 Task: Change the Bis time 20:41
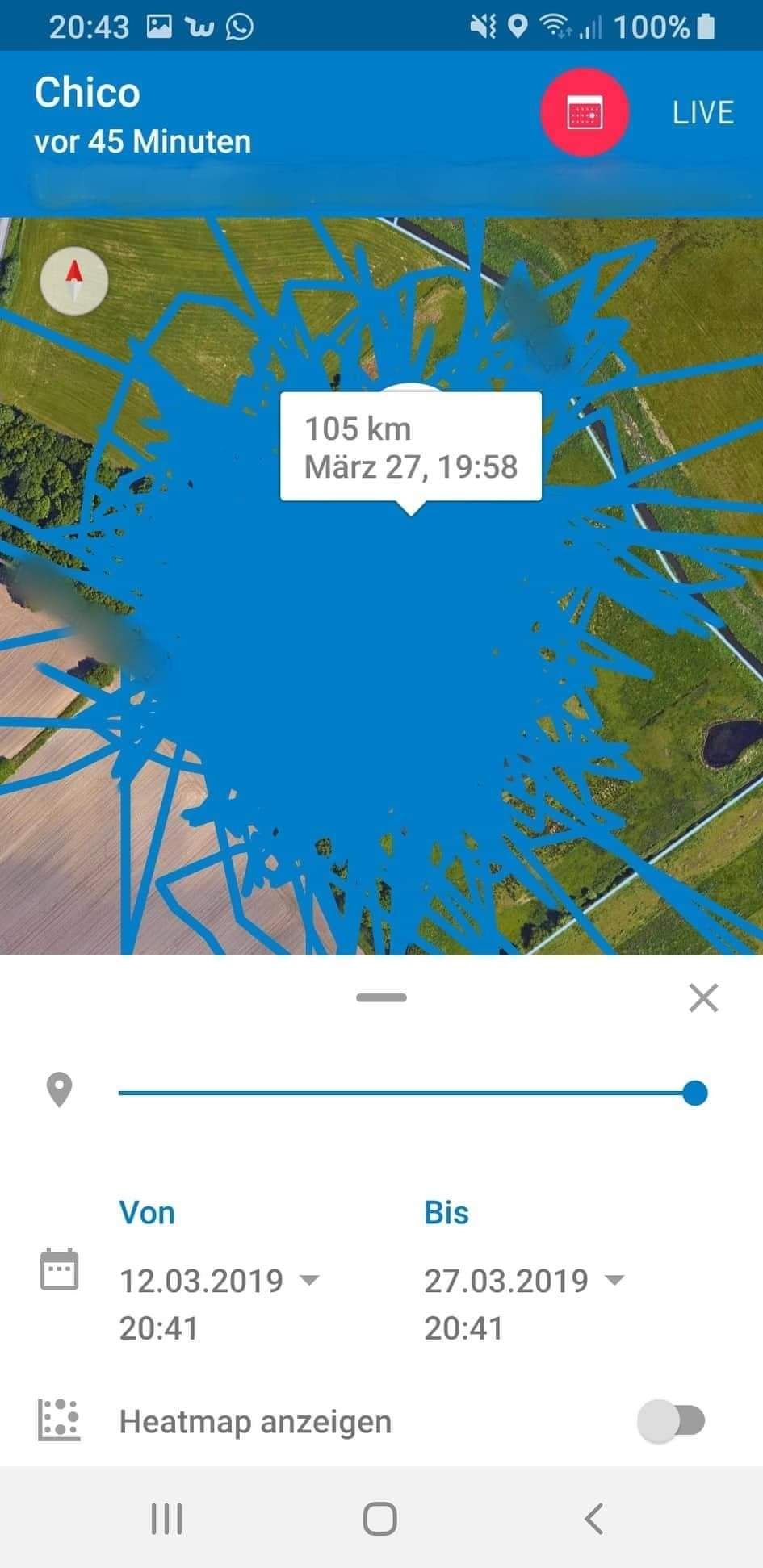tap(463, 1328)
